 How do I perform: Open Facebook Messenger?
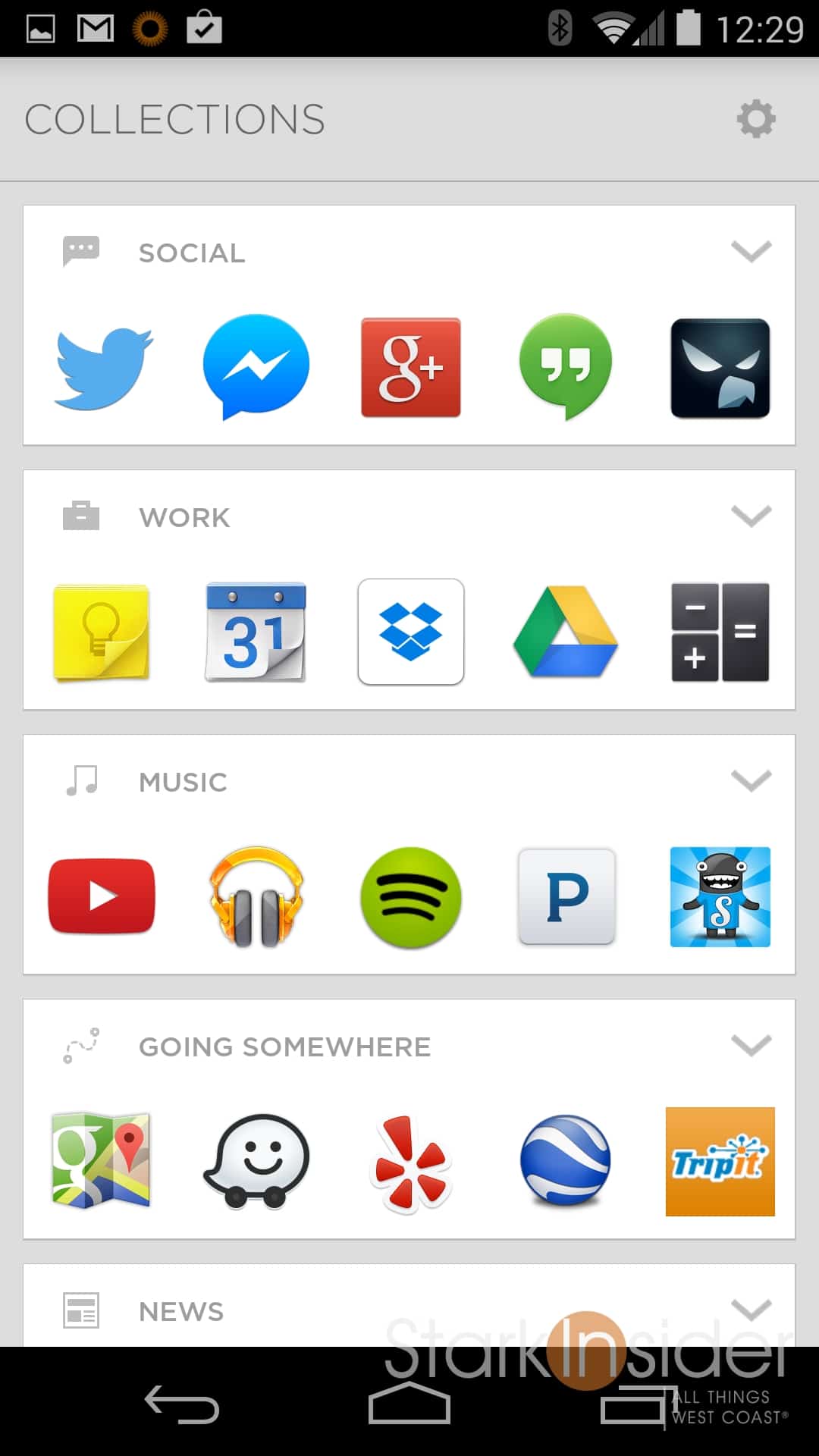click(x=256, y=367)
